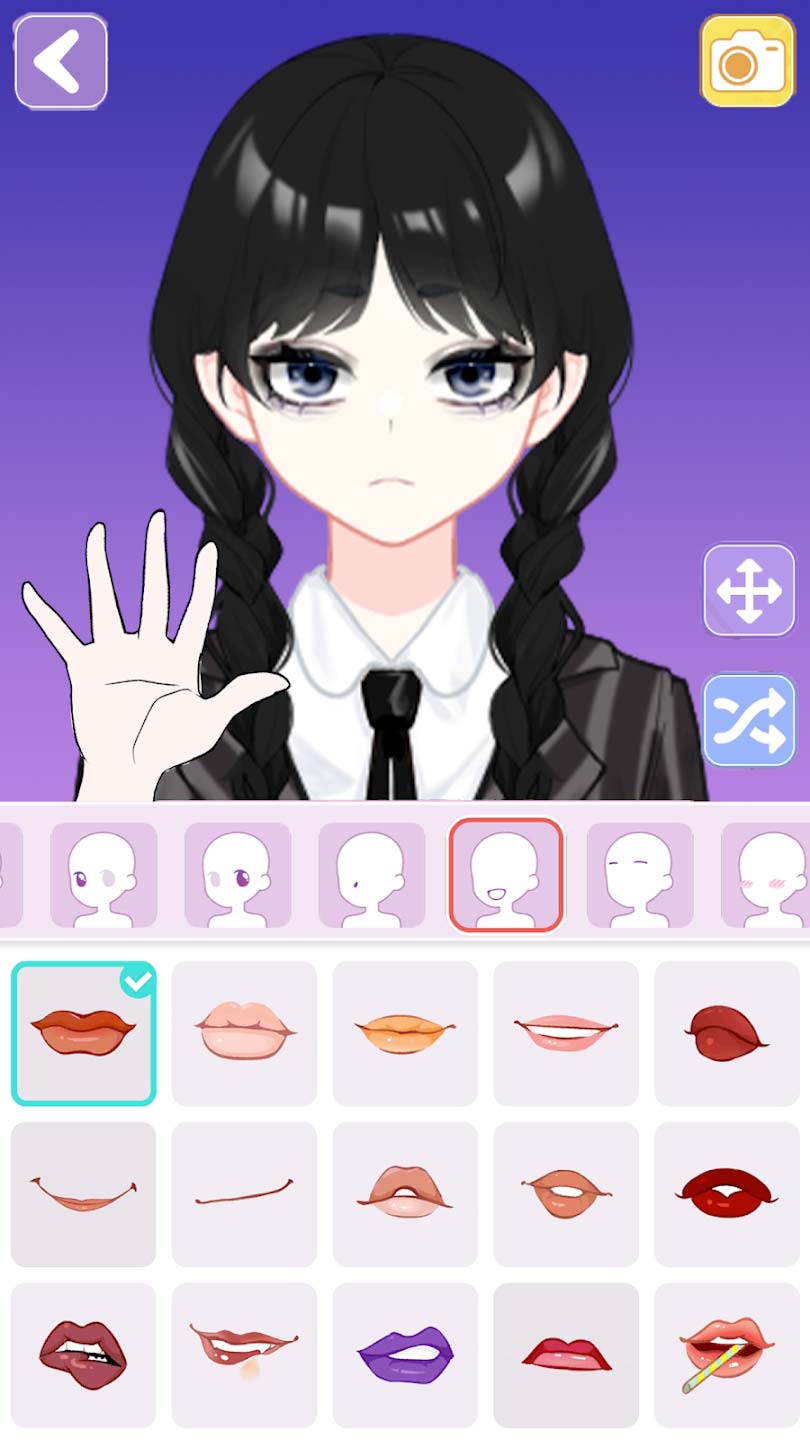810x1440 pixels.
Task: Open the single right-eye category tab
Action: tap(238, 875)
